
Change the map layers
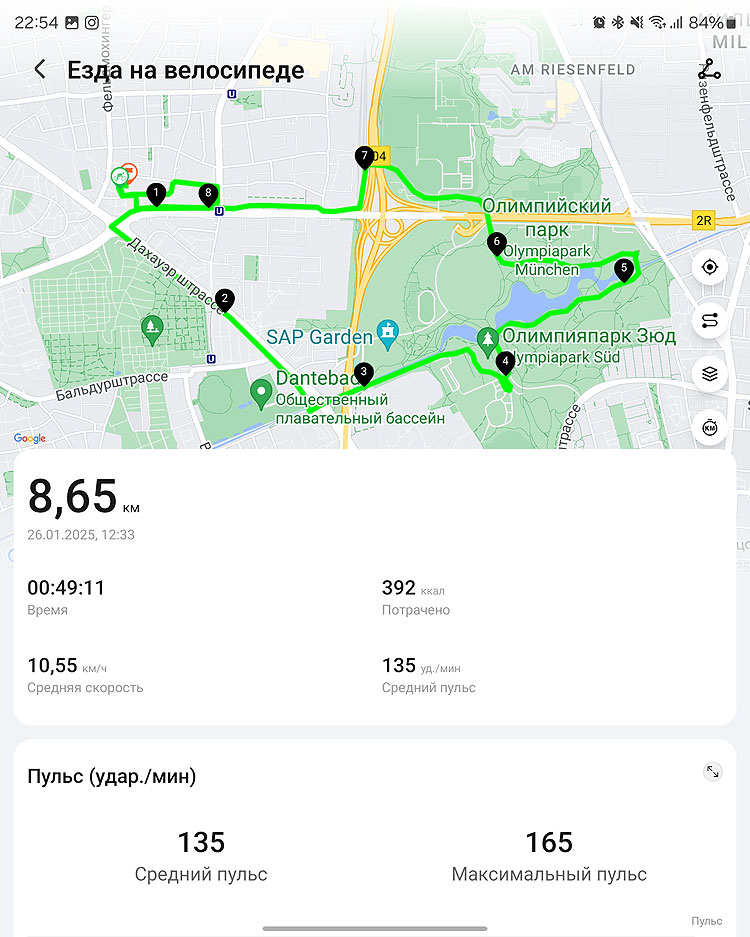(710, 374)
